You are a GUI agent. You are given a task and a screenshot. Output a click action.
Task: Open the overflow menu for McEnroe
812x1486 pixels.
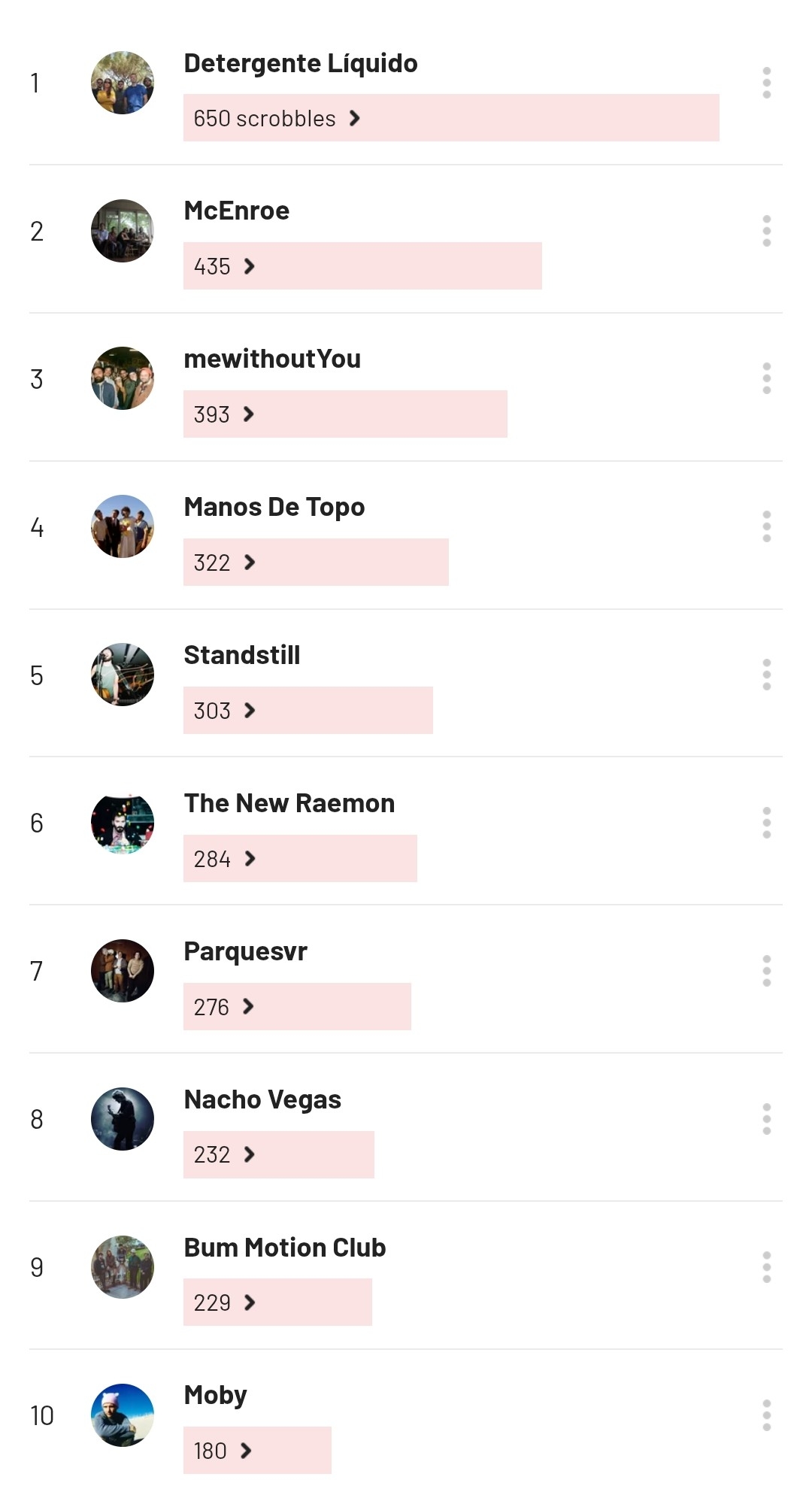[766, 231]
